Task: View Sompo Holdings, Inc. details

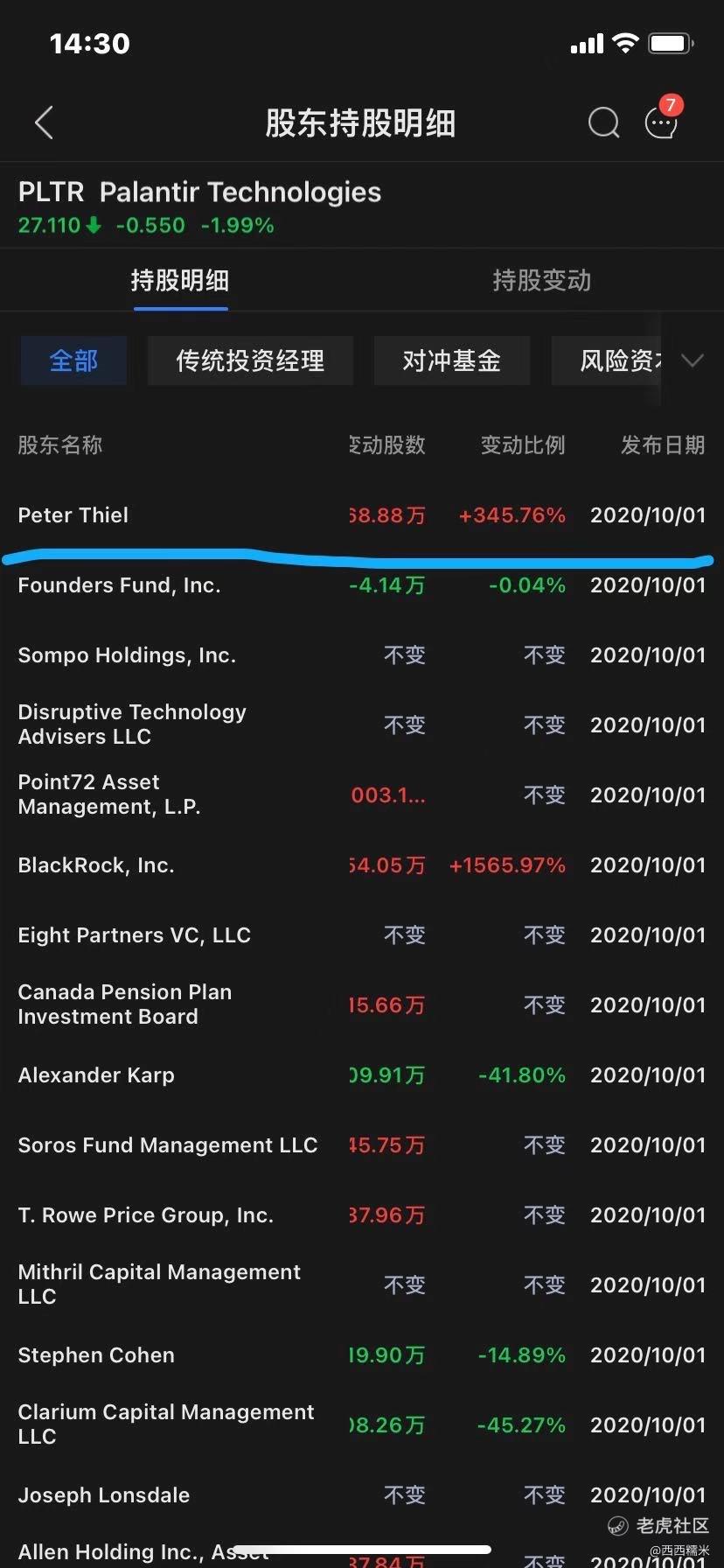Action: click(362, 655)
